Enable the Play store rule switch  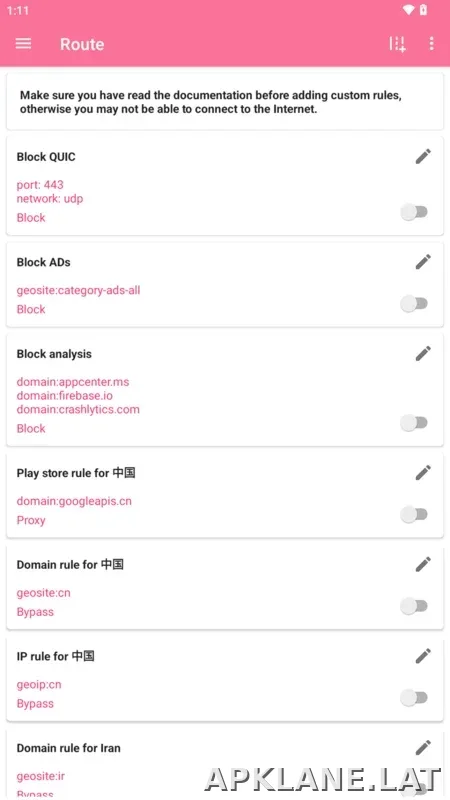click(x=414, y=514)
